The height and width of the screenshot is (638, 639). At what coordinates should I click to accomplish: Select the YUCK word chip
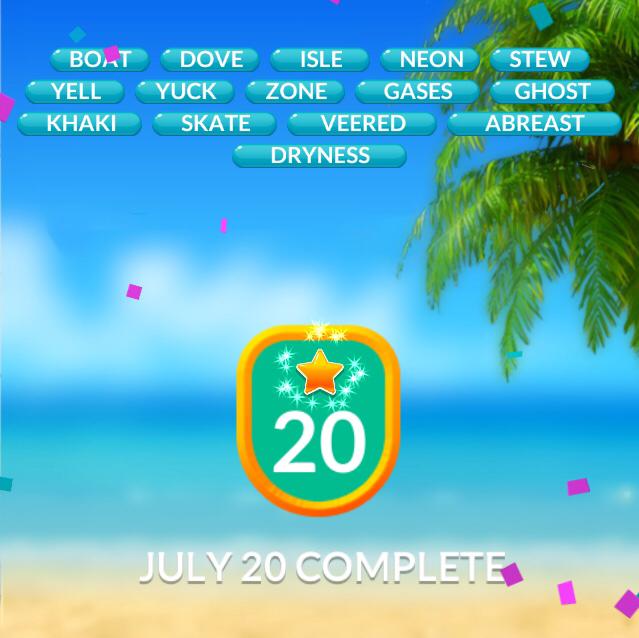coord(185,92)
